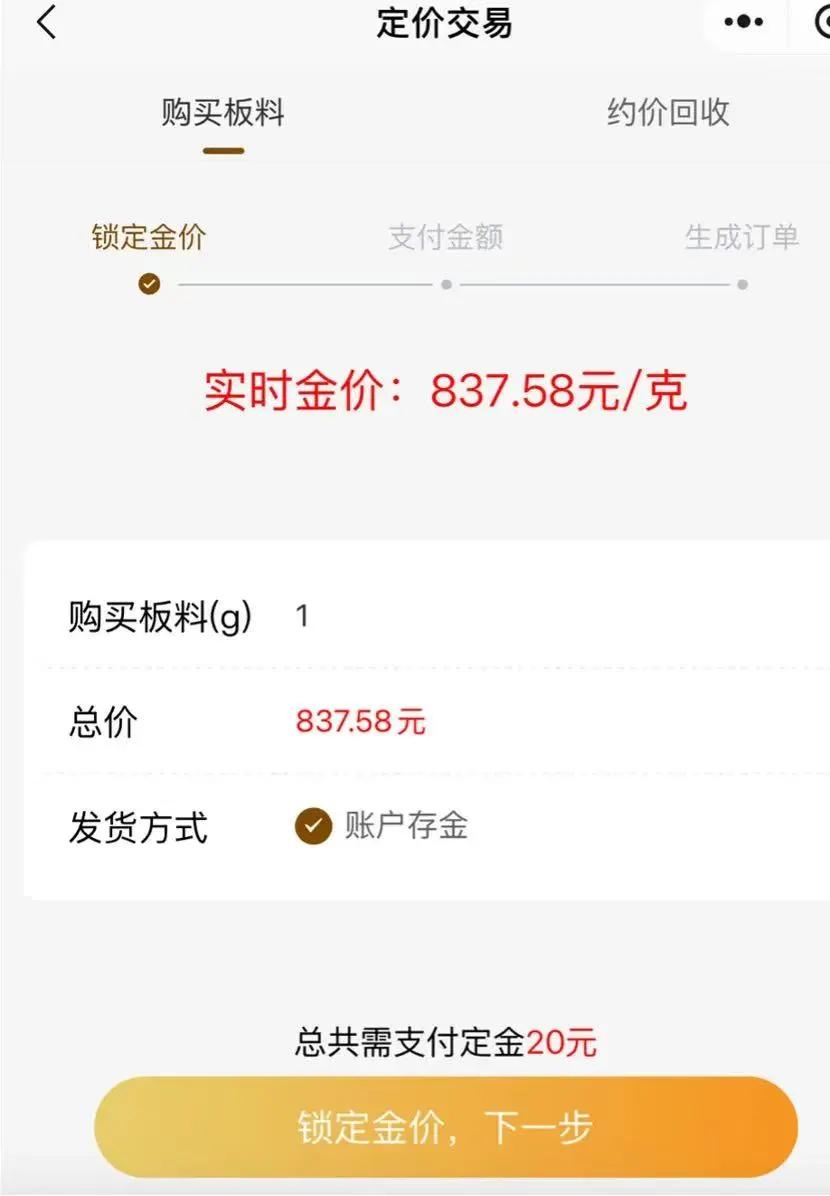Switch to the 约价回收 tab
This screenshot has width=830, height=1196.
coord(665,113)
